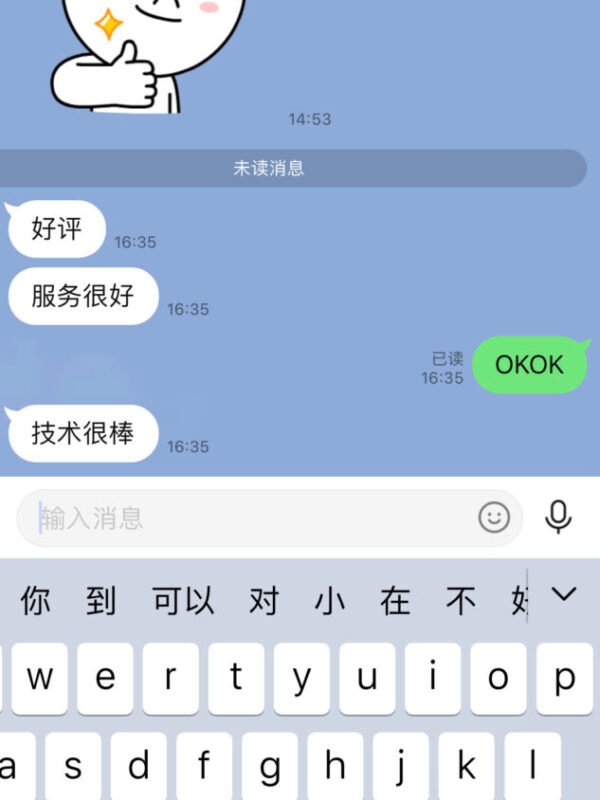Select suggestion 你
The height and width of the screenshot is (800, 600).
[x=35, y=601]
